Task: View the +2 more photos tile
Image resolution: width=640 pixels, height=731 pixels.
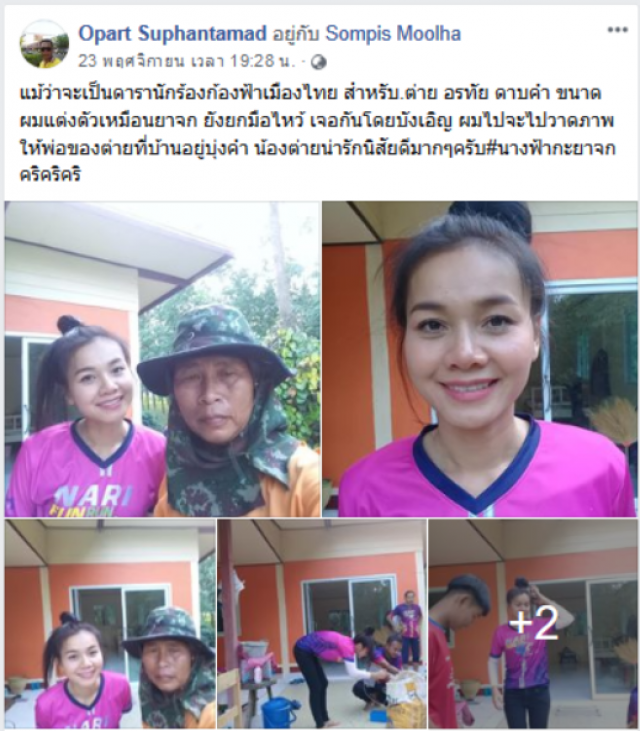Action: click(x=532, y=623)
